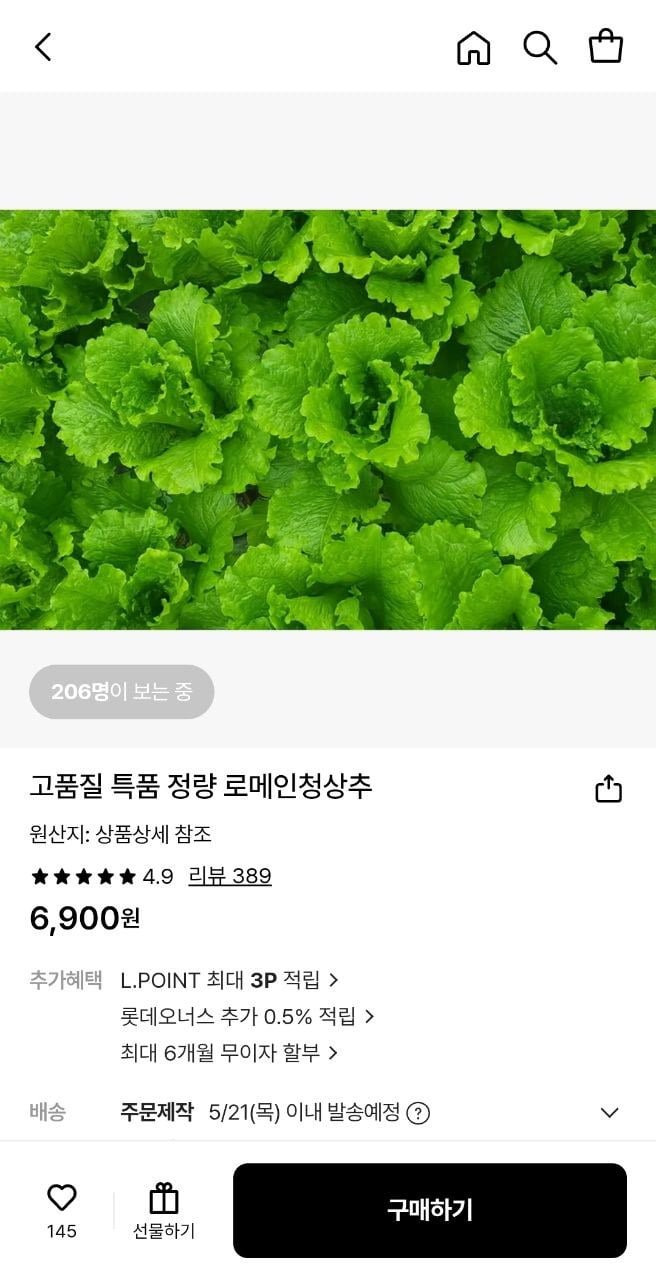Open the 리뷰 389 reviews link
656x1280 pixels.
click(230, 877)
